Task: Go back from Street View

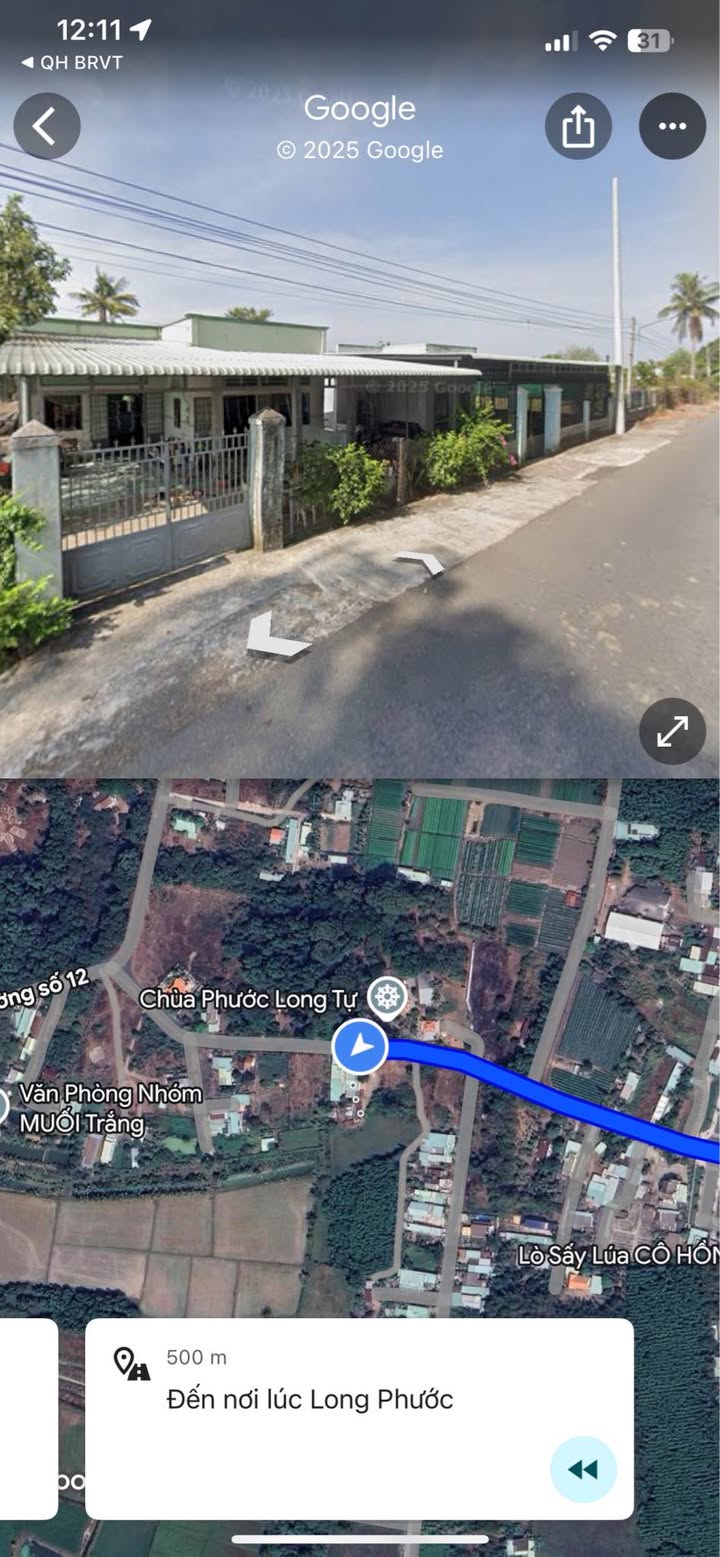Action: (46, 126)
